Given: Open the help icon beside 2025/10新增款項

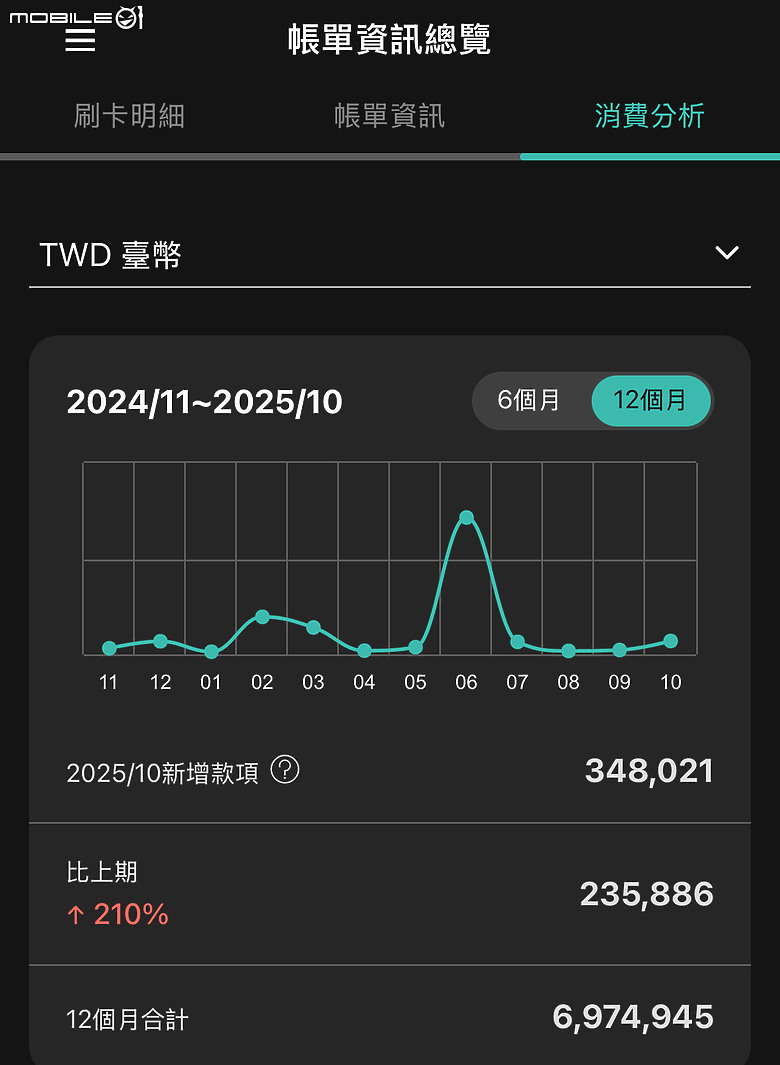Looking at the screenshot, I should point(285,770).
